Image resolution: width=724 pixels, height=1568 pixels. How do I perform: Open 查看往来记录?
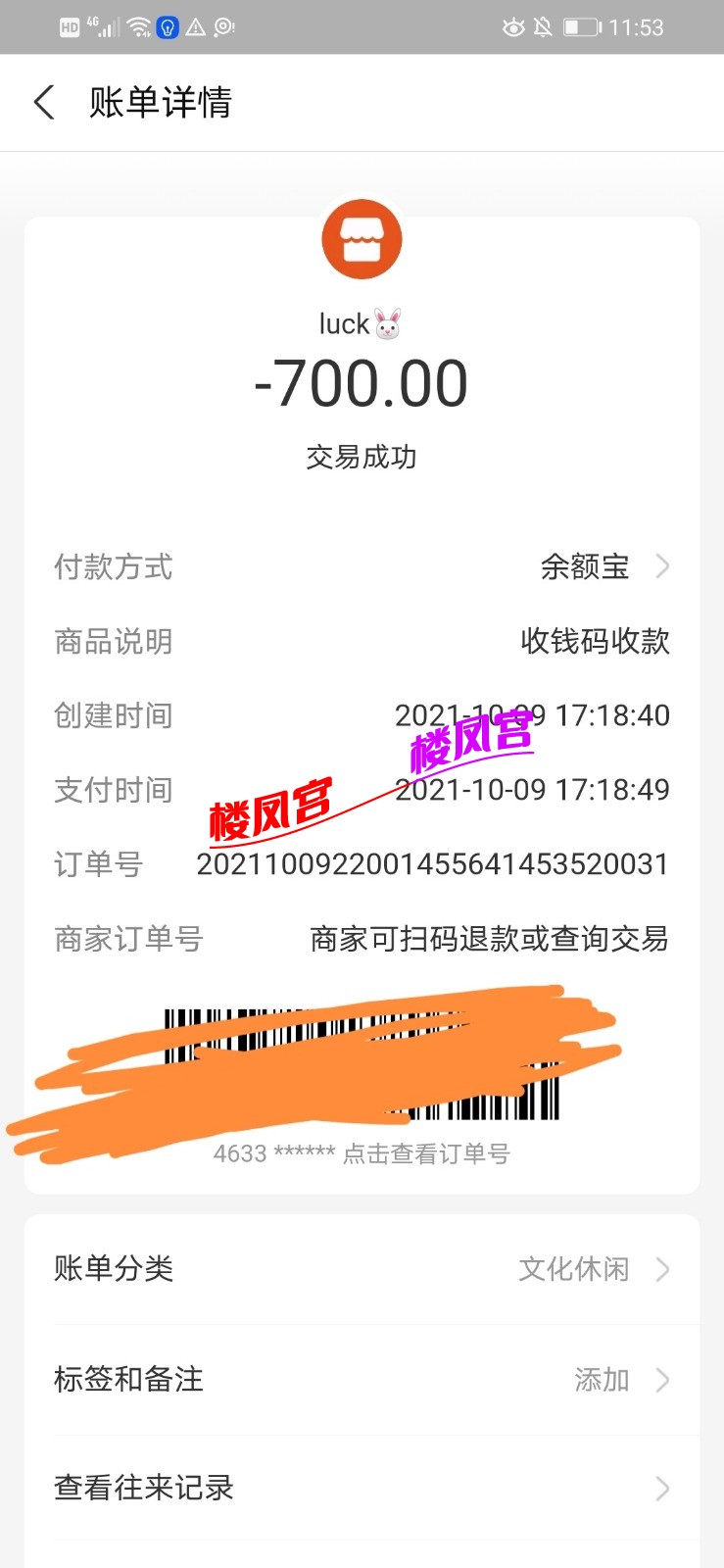(362, 1488)
